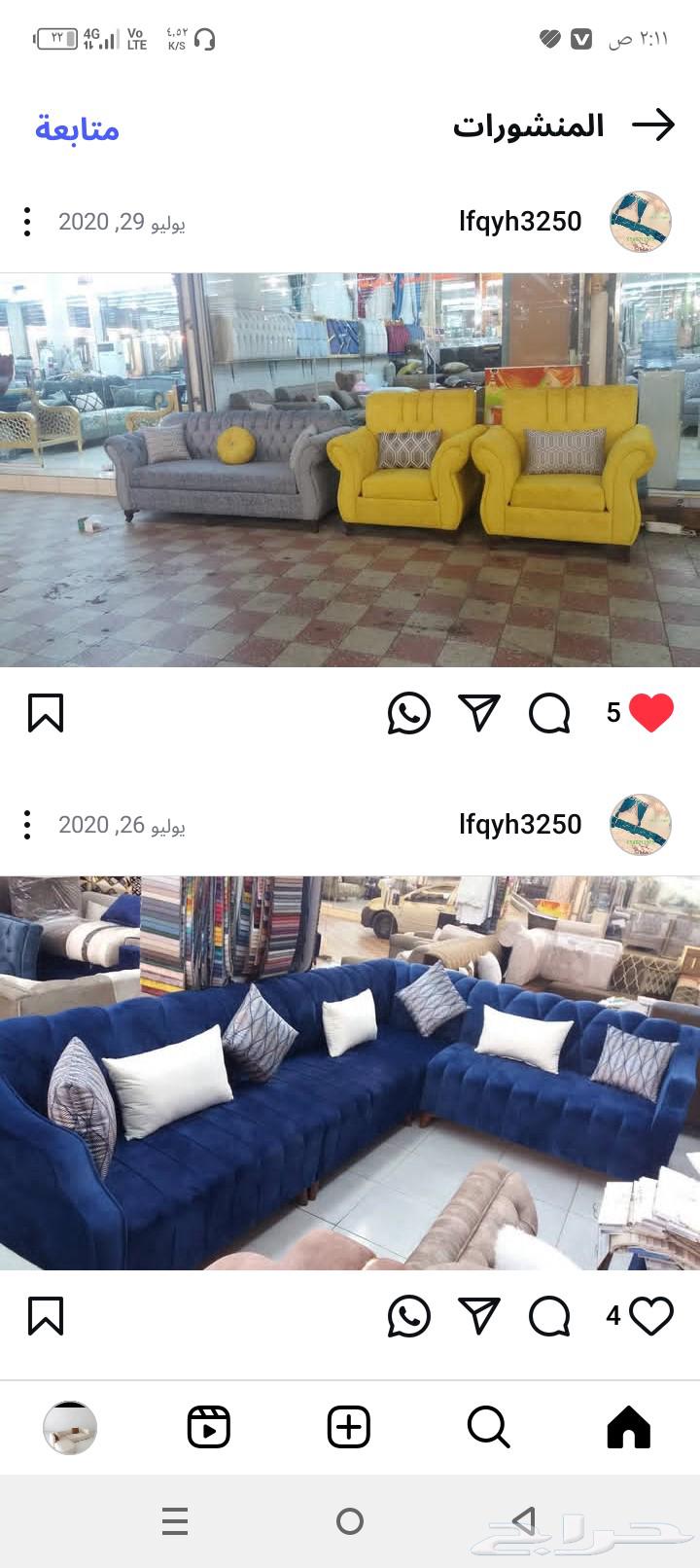
Task: Share the first post via WhatsApp
Action: [408, 713]
